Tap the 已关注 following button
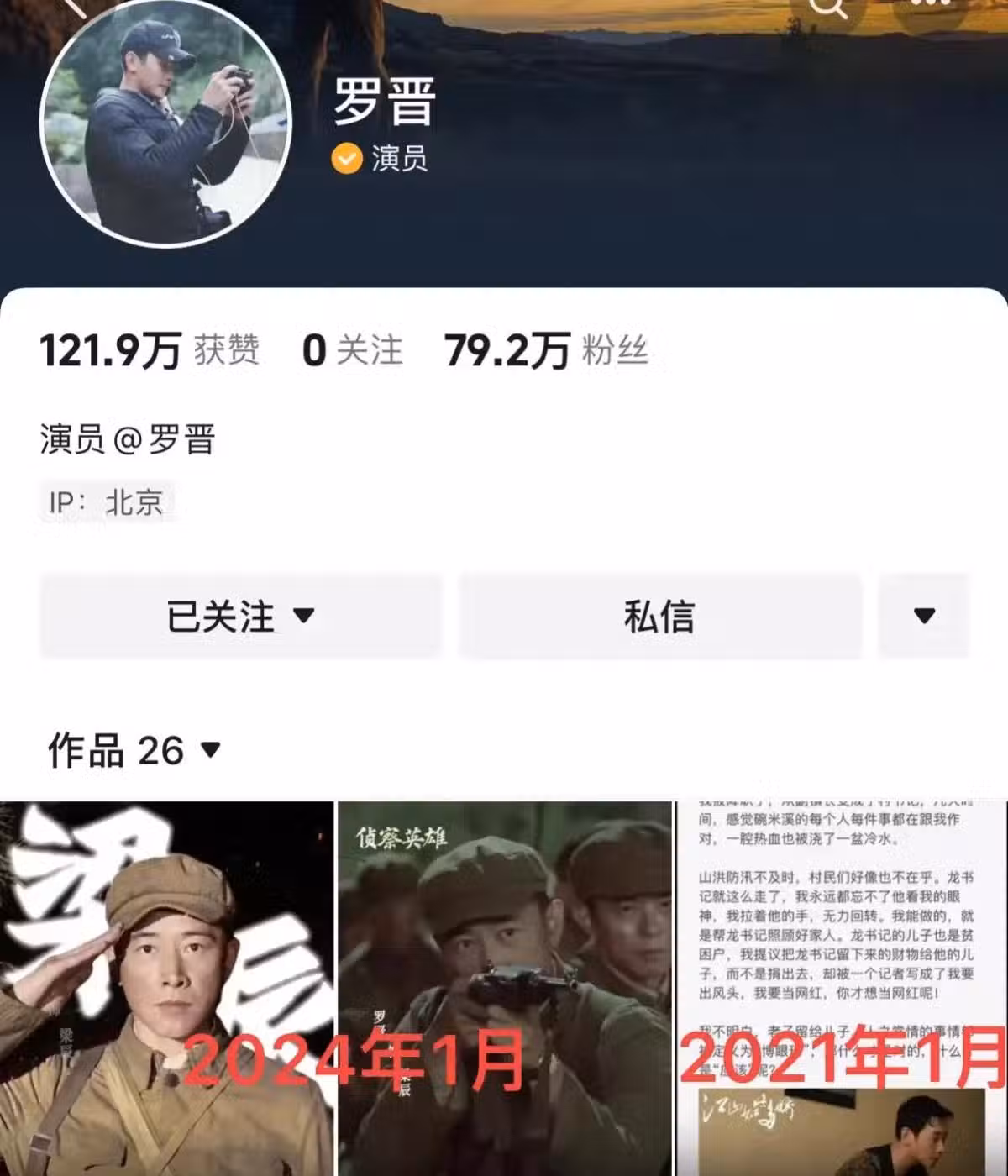The image size is (1008, 1176). [x=240, y=617]
